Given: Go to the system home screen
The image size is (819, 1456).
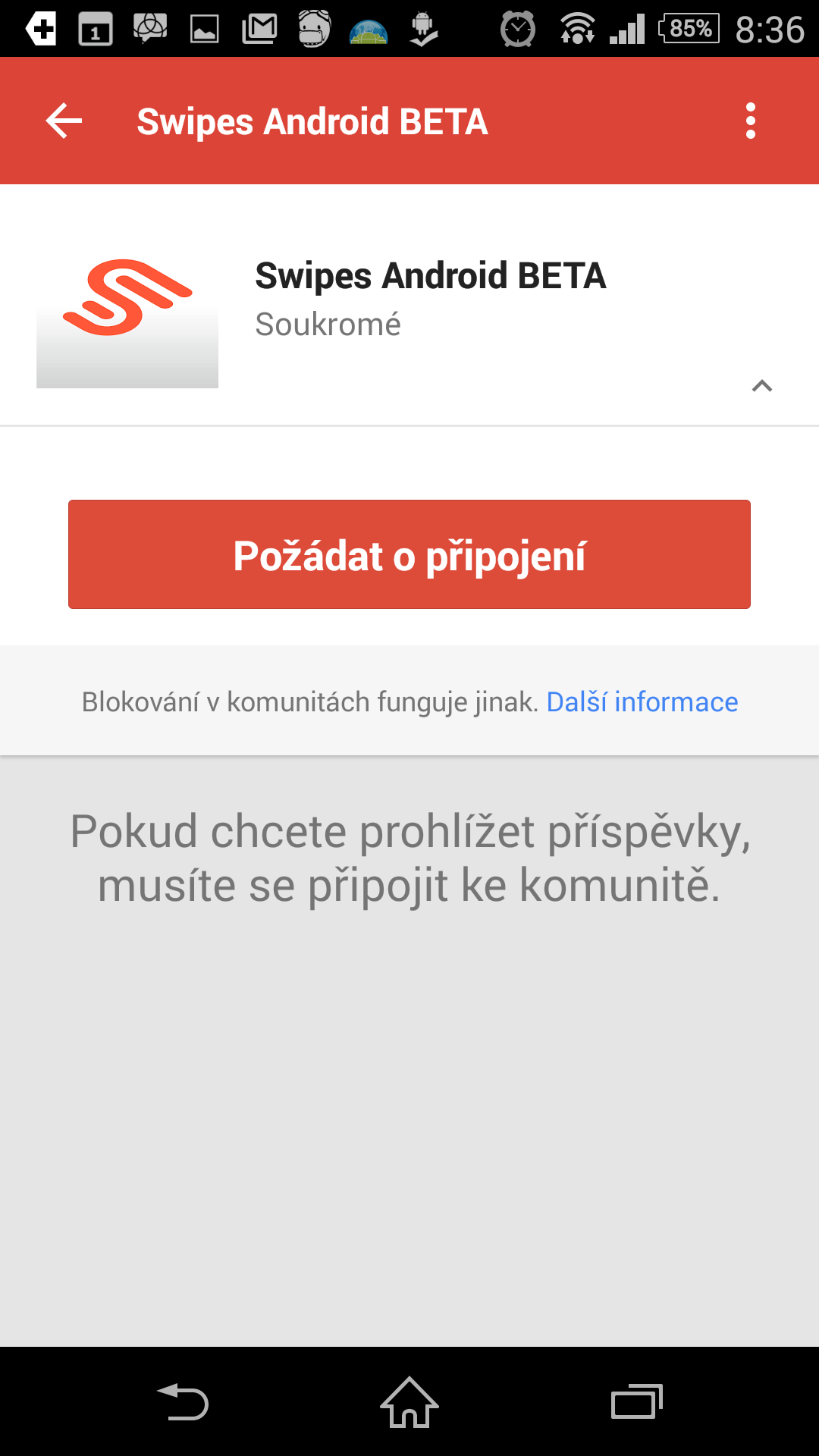Looking at the screenshot, I should pos(409,1402).
